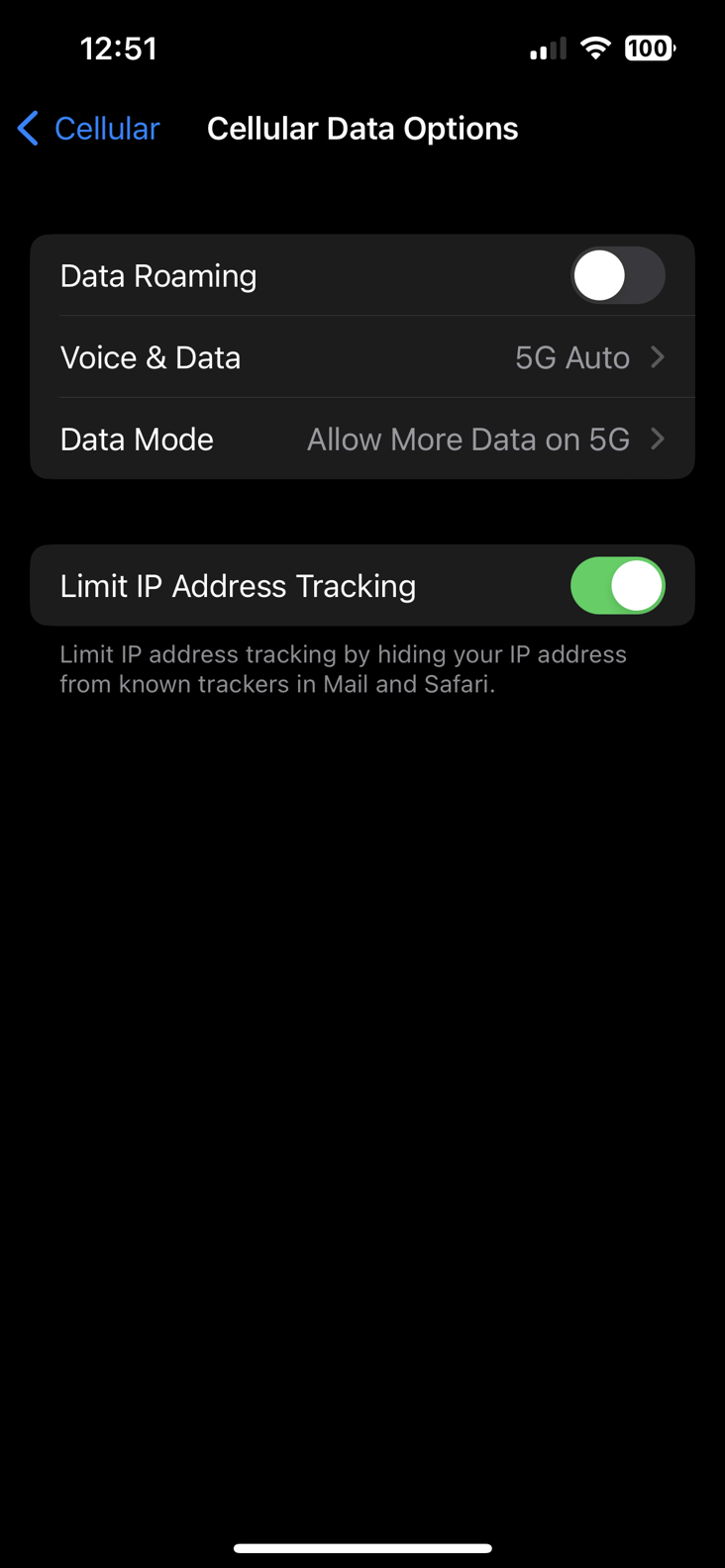Tap the battery indicator showing 100
Viewport: 725px width, 1568px height.
click(649, 48)
